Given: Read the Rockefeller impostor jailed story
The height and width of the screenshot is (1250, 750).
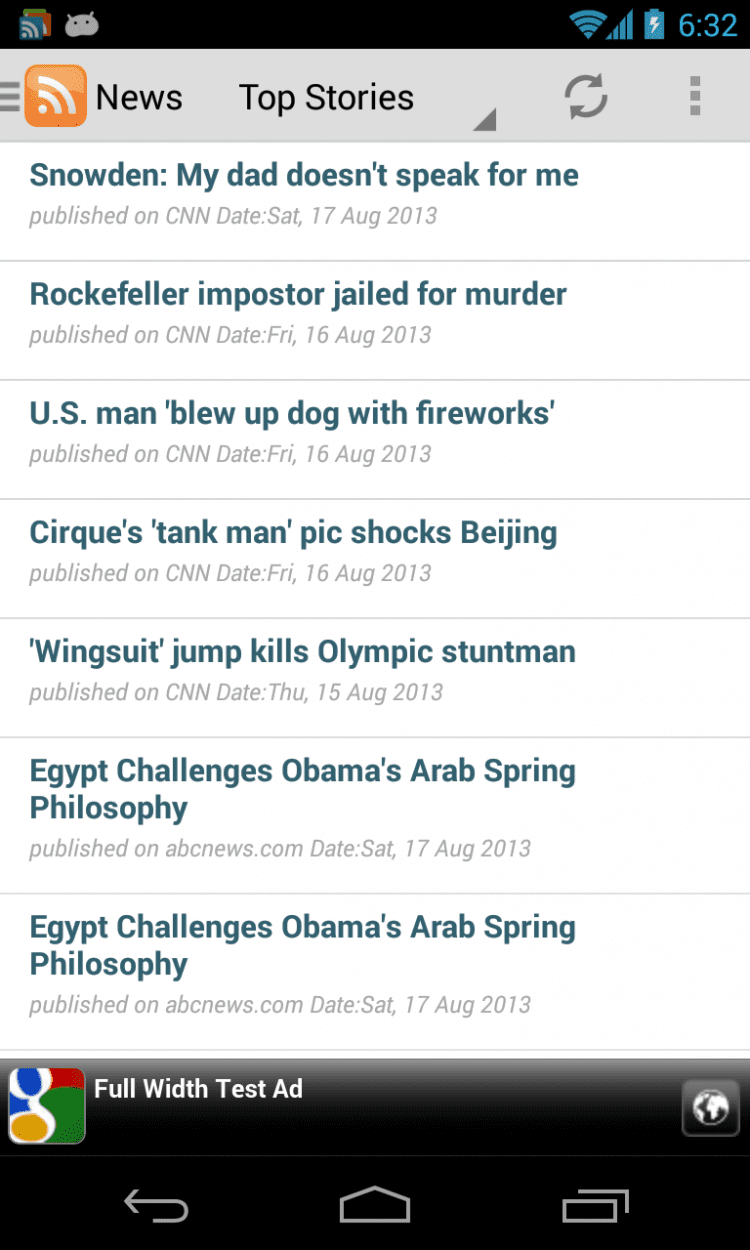Looking at the screenshot, I should pos(298,295).
